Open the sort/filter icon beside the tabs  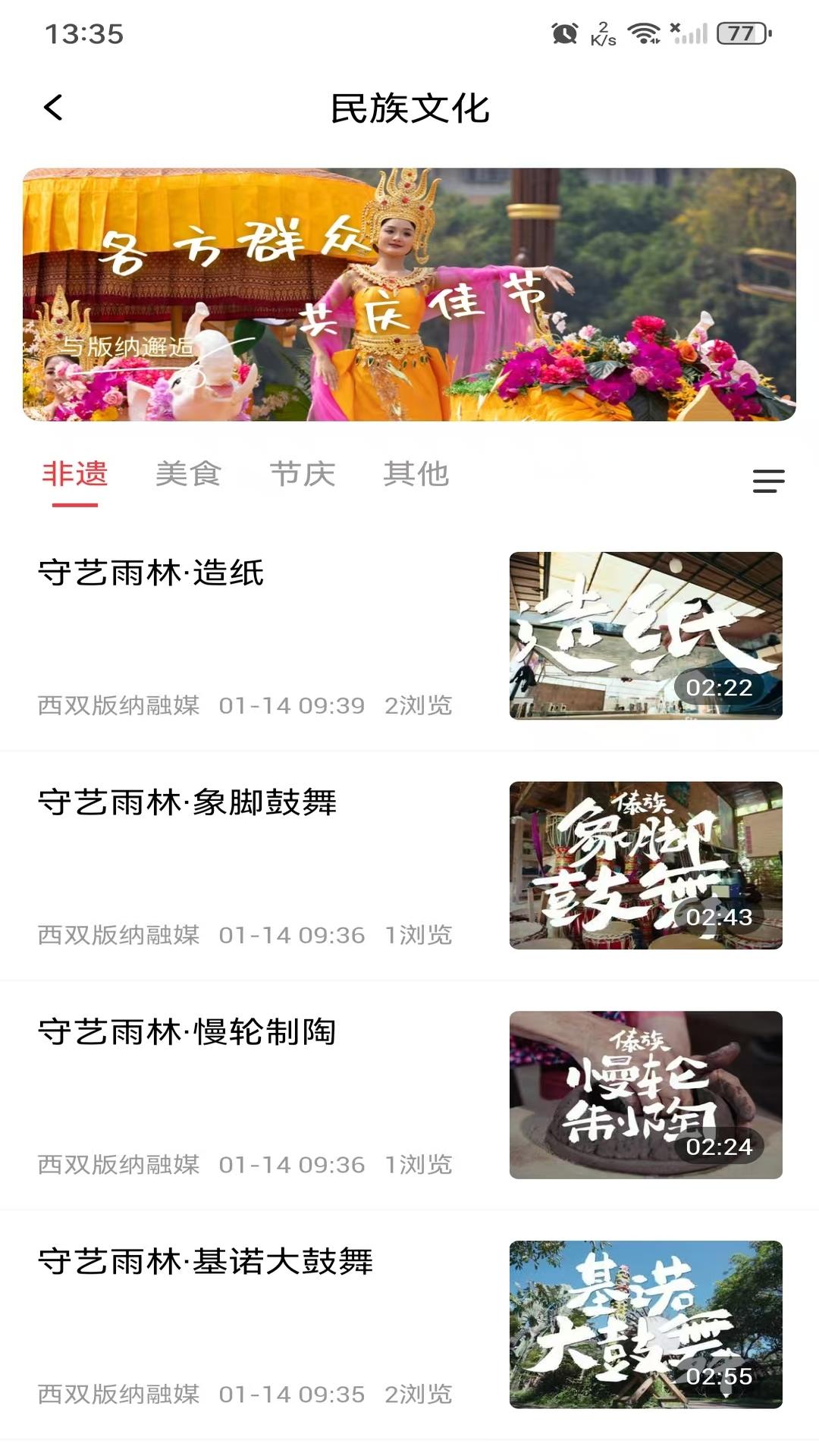click(x=767, y=480)
